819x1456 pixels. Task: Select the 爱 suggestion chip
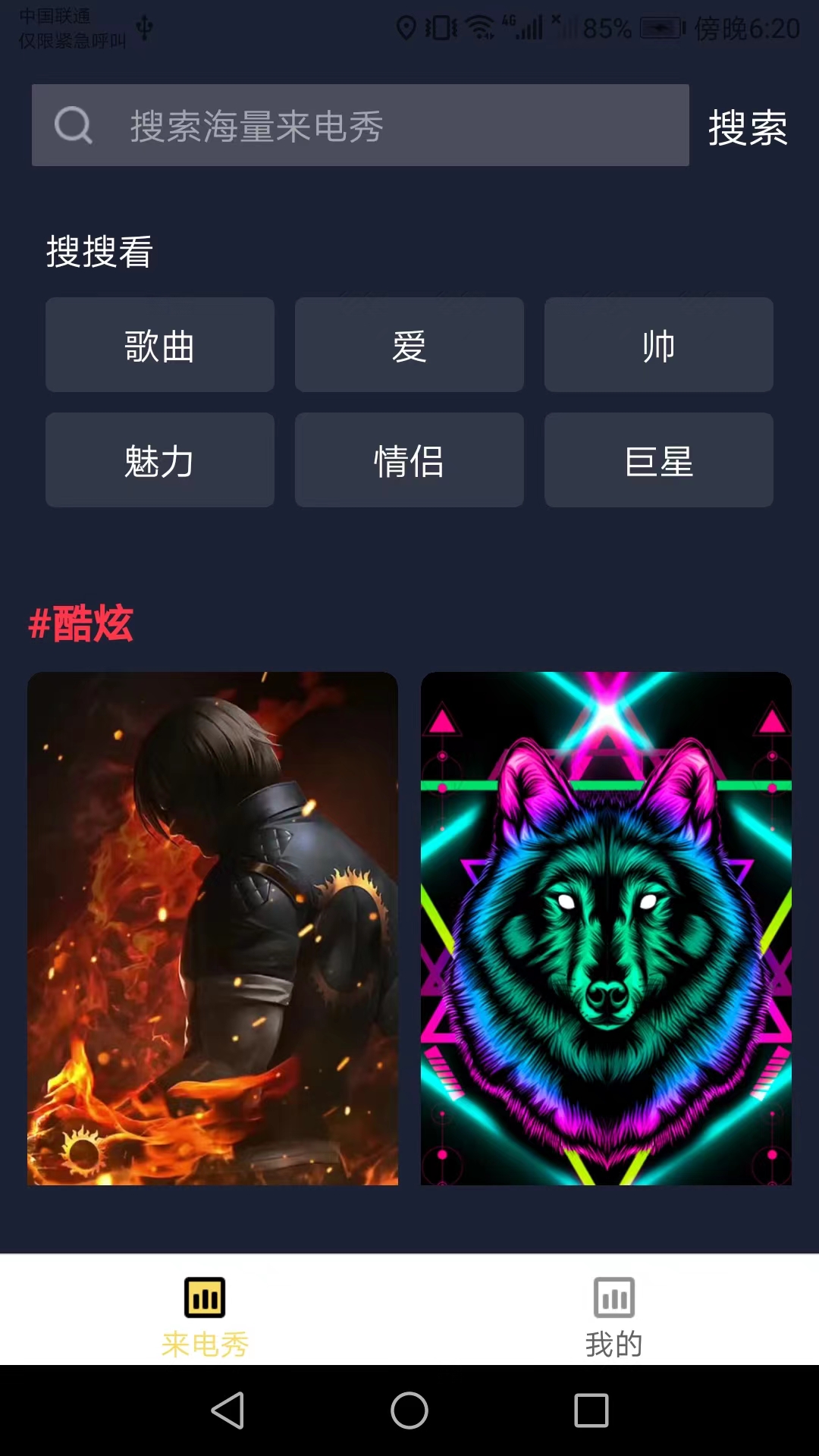409,345
